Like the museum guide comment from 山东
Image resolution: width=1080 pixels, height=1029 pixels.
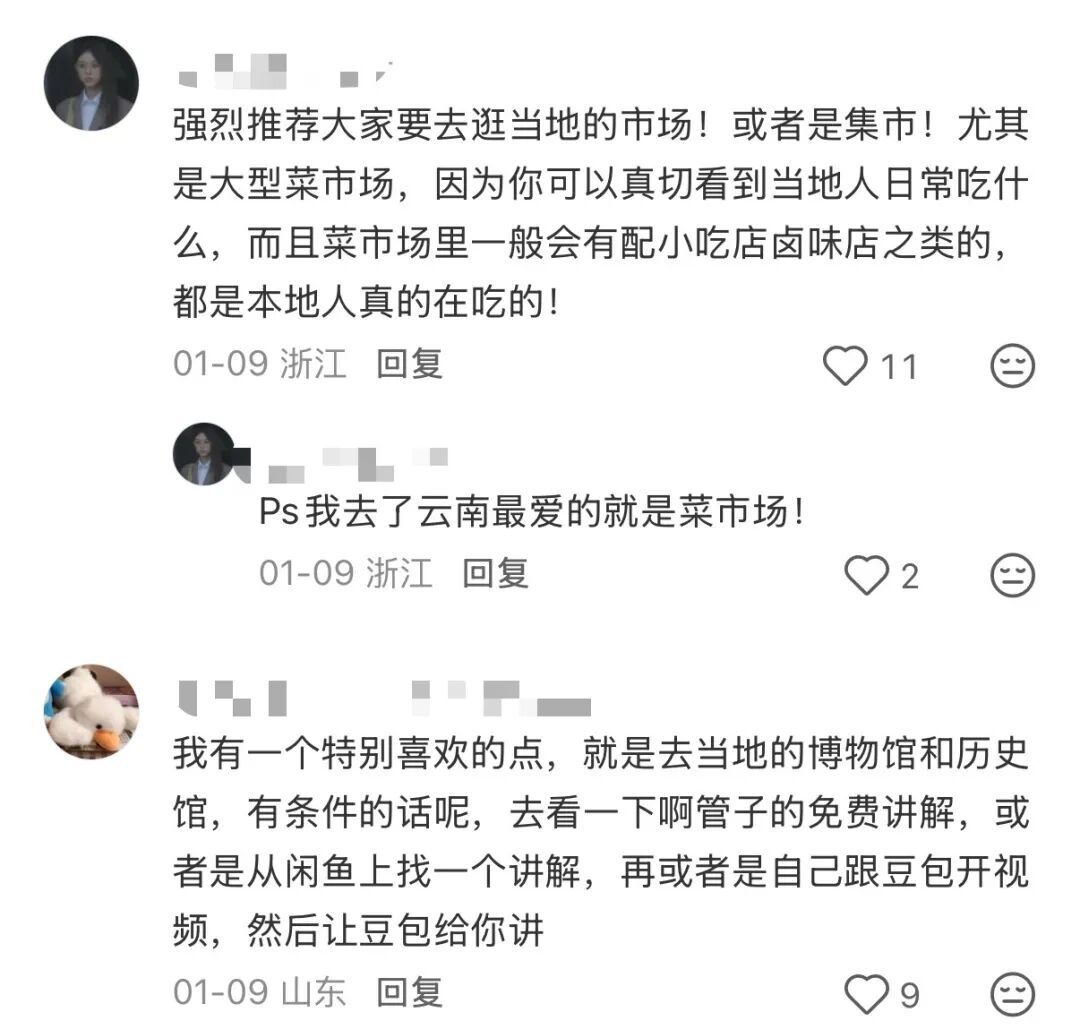coord(866,994)
